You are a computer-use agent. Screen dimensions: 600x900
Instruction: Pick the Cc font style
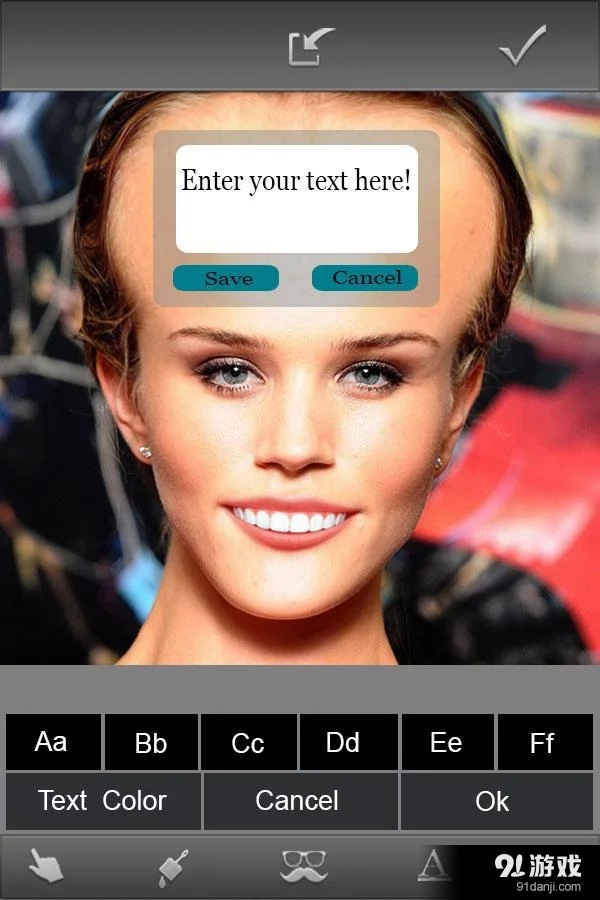tap(248, 742)
